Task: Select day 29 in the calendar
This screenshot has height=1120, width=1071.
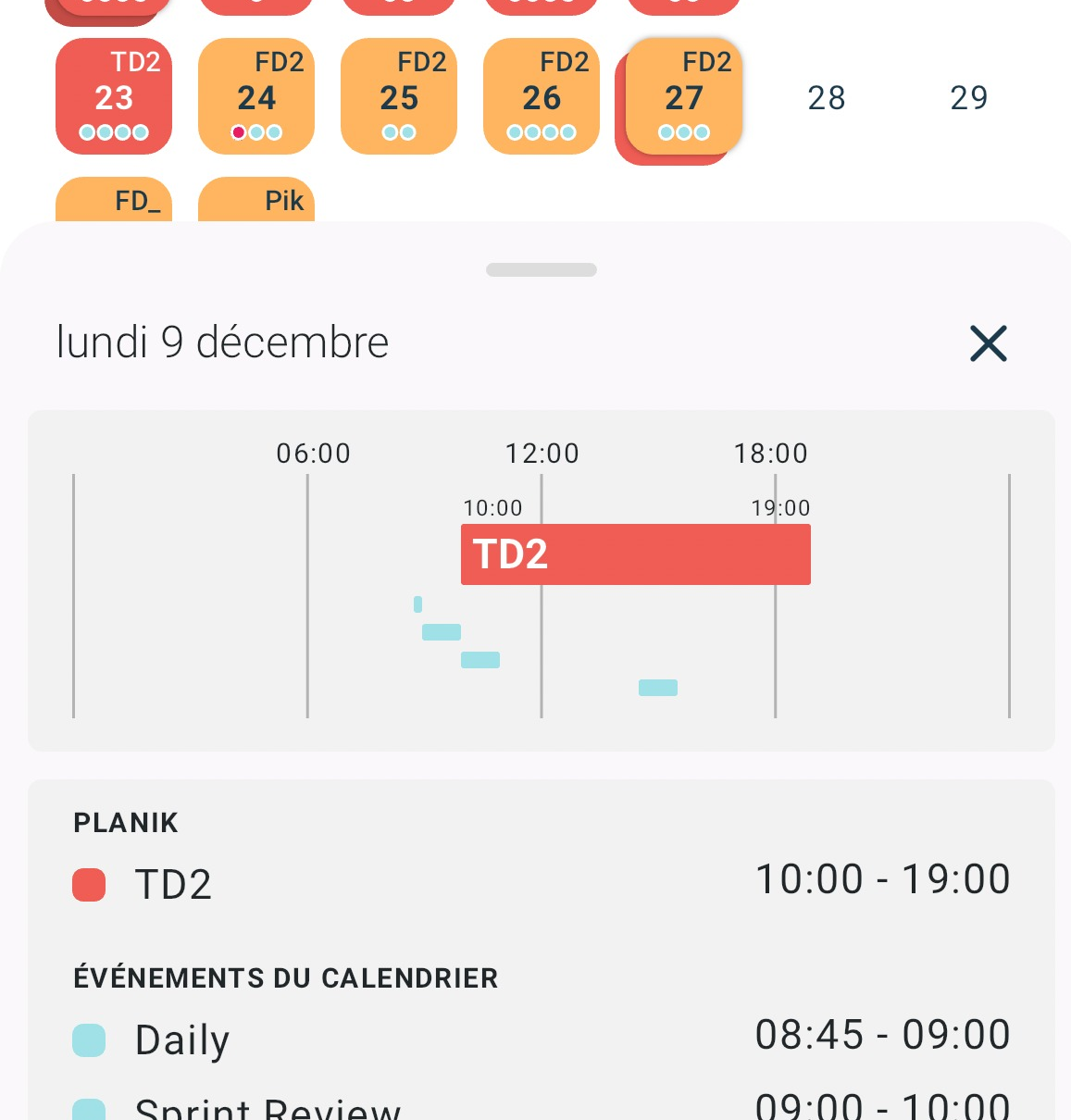Action: 968,97
